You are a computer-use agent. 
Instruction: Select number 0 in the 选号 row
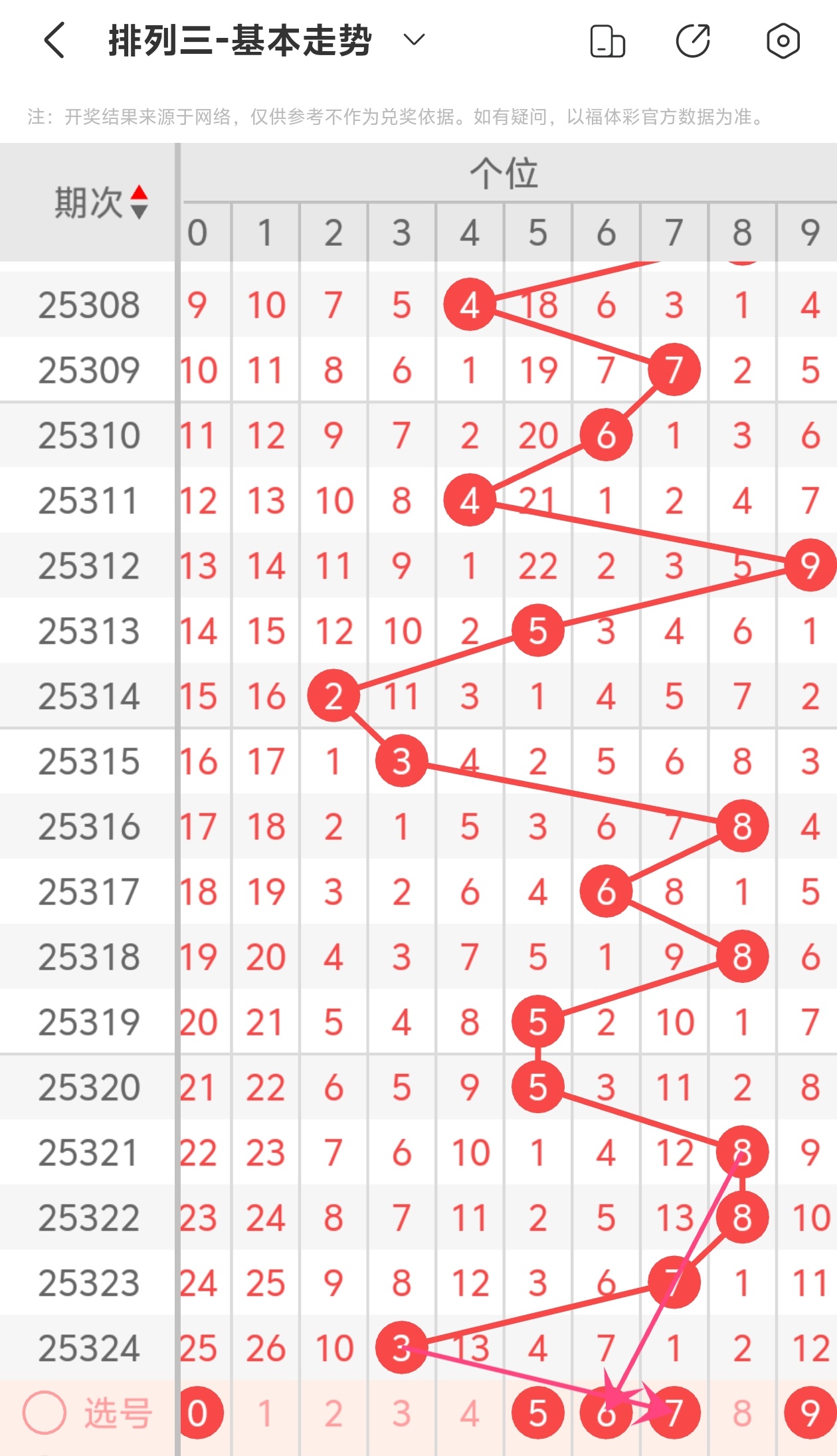point(199,1413)
